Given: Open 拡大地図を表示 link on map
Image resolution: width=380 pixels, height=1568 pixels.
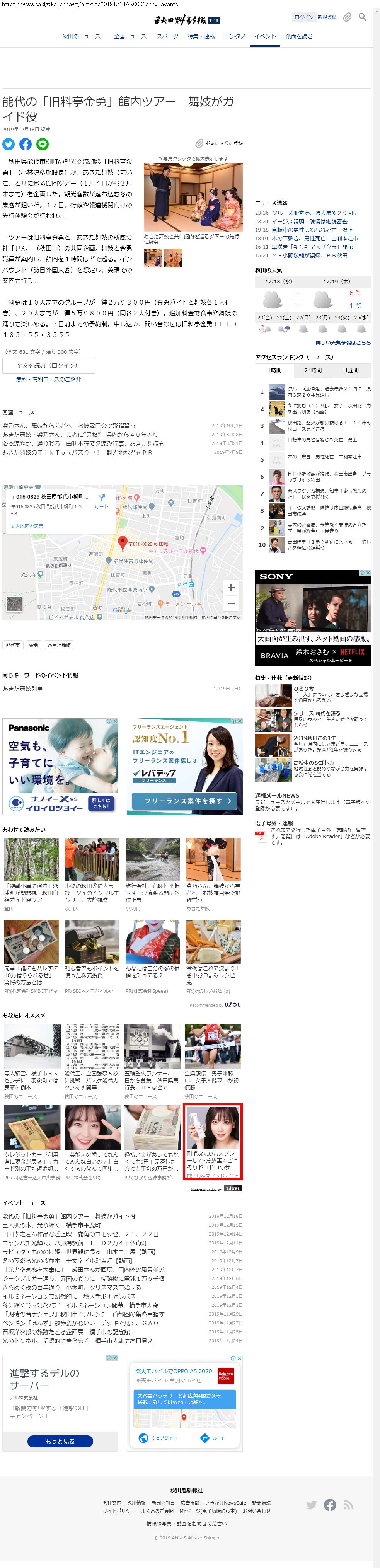Looking at the screenshot, I should (27, 526).
